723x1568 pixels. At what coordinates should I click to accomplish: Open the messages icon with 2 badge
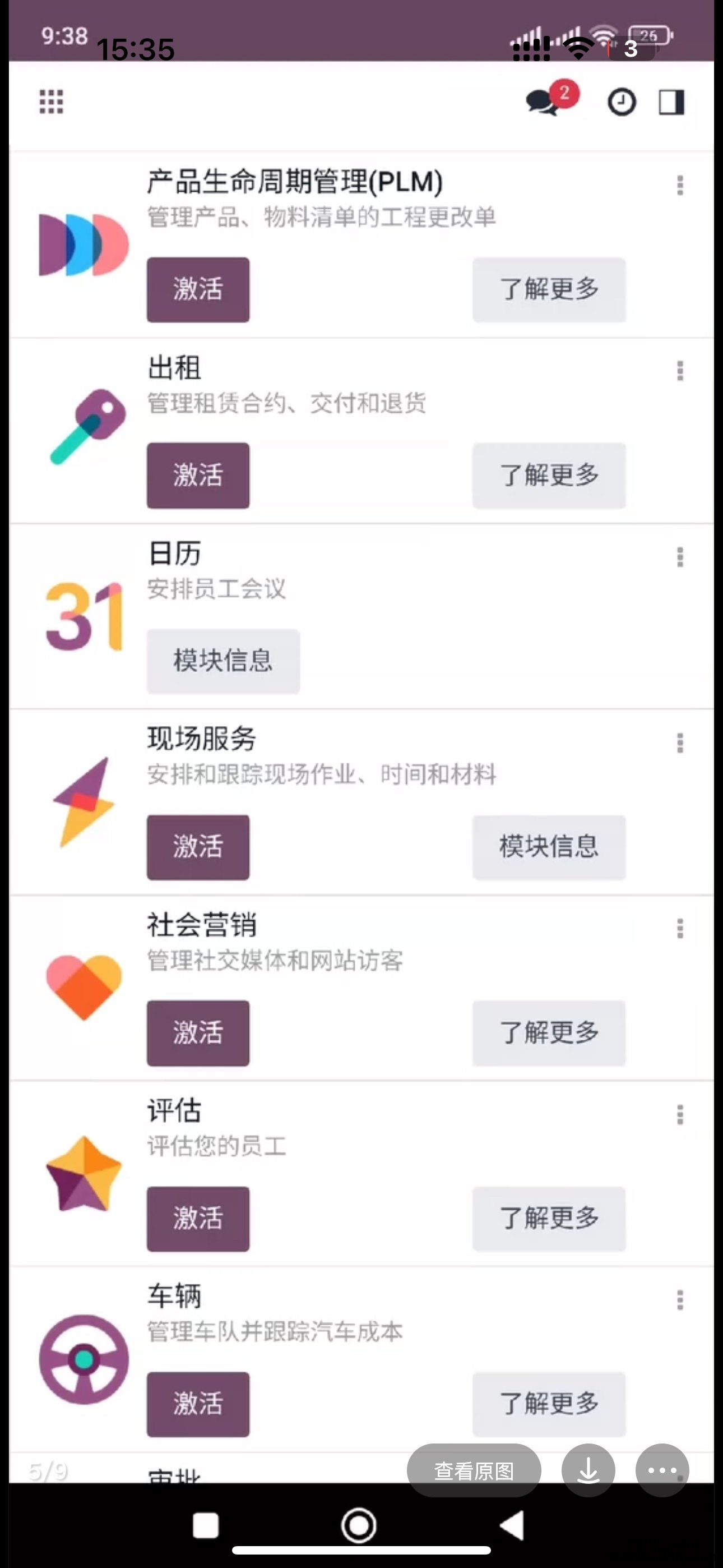click(x=551, y=98)
